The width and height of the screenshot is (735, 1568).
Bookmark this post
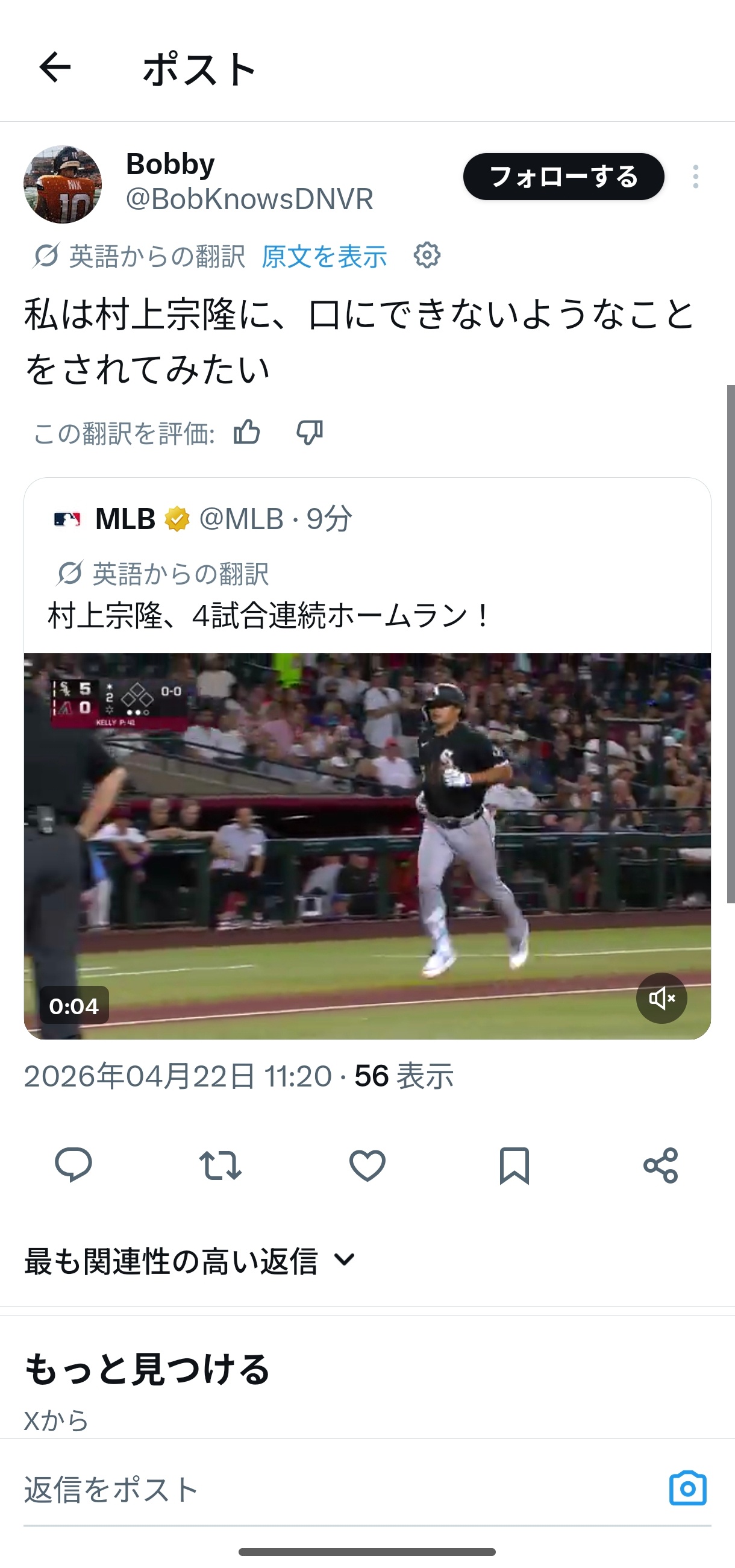click(x=514, y=1165)
